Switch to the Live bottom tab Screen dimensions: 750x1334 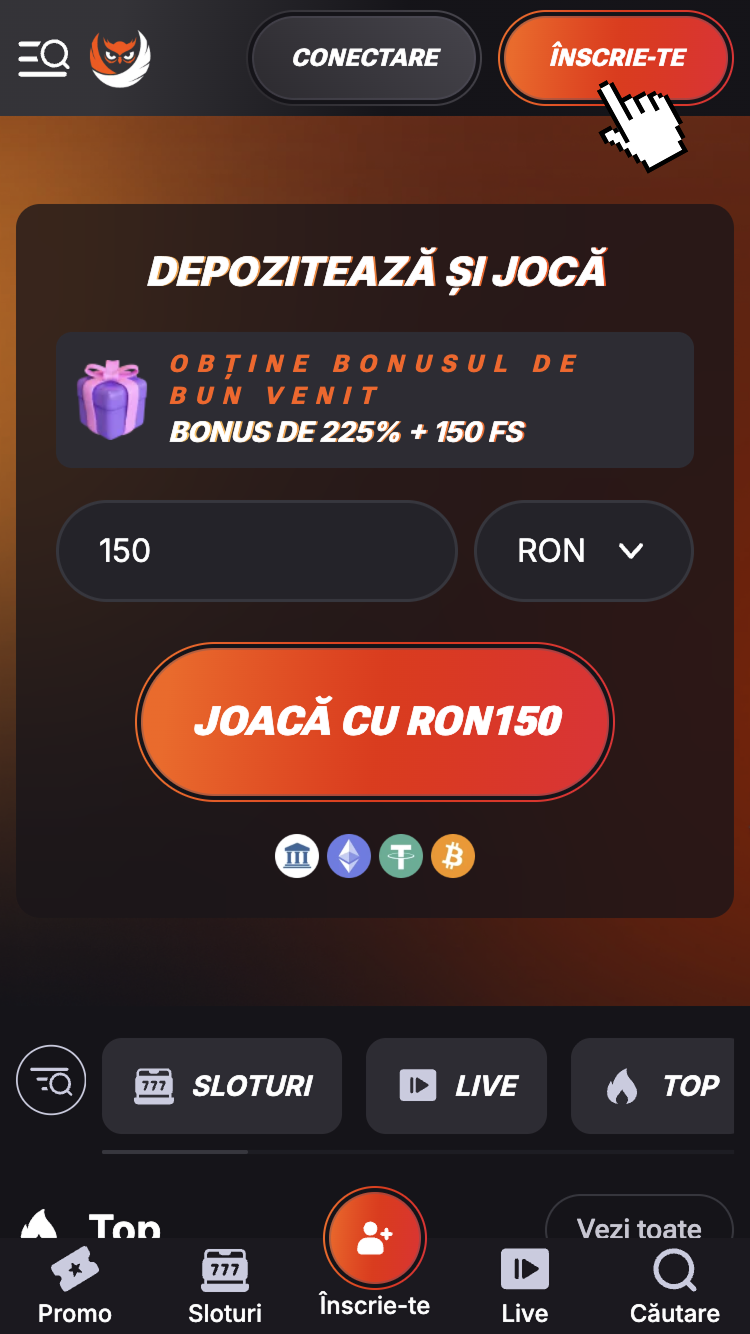(525, 1287)
